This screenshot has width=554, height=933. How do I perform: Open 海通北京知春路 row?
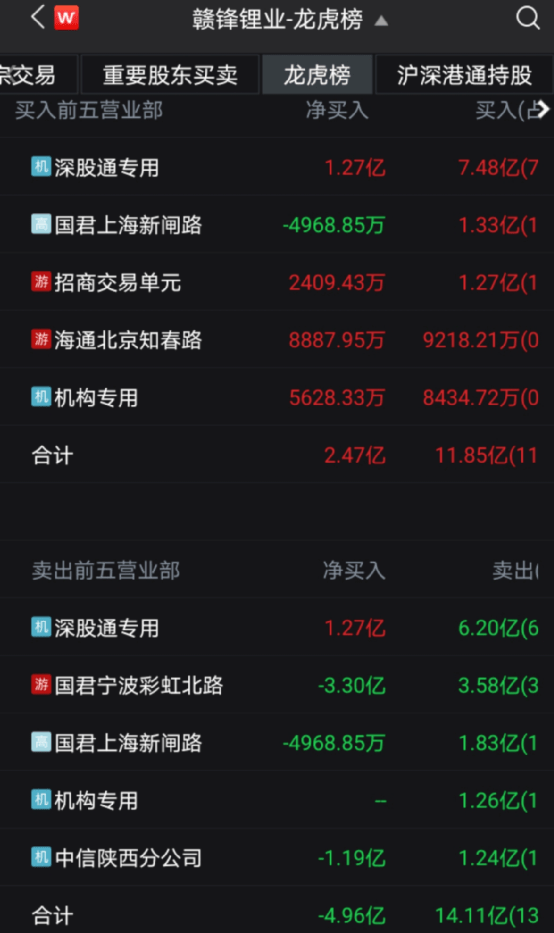tap(277, 339)
